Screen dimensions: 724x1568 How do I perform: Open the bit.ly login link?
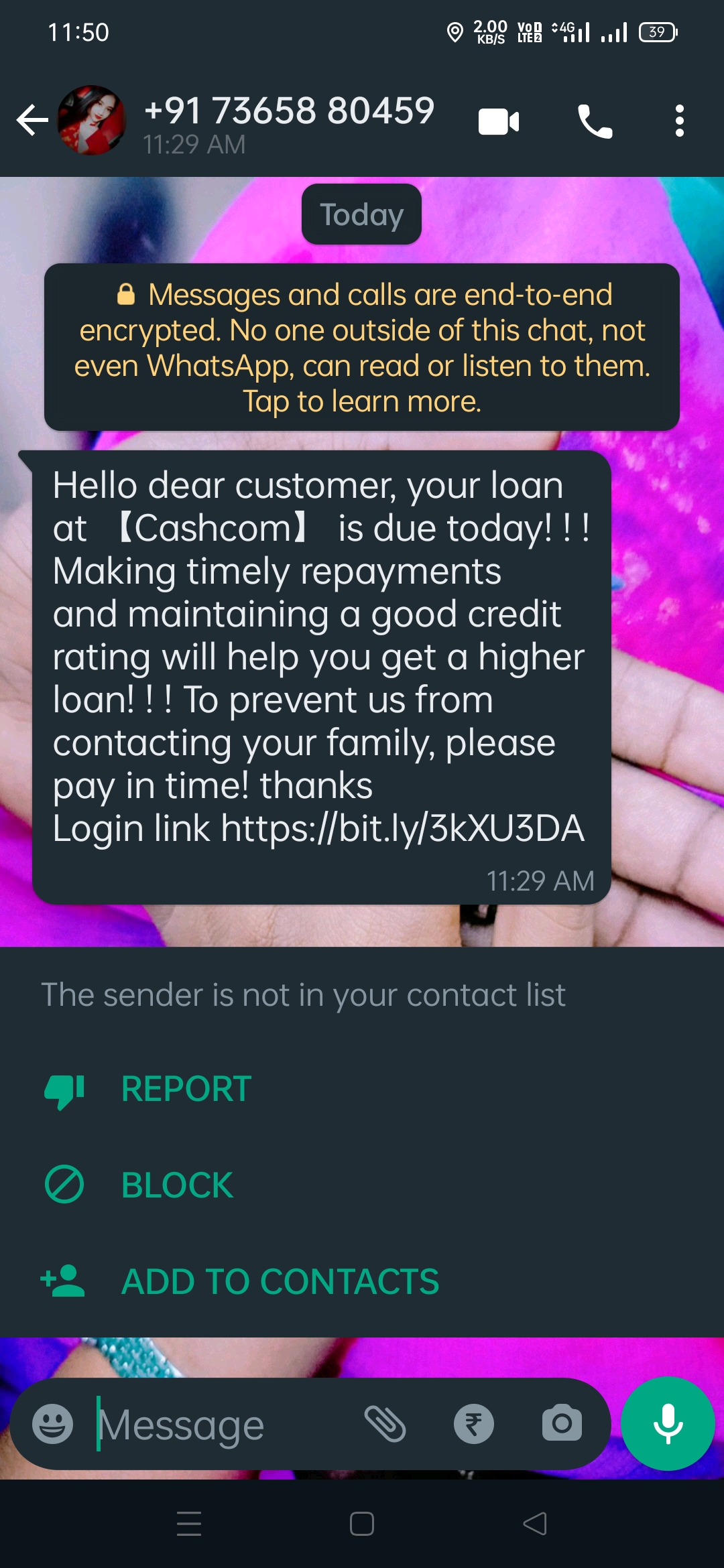402,828
